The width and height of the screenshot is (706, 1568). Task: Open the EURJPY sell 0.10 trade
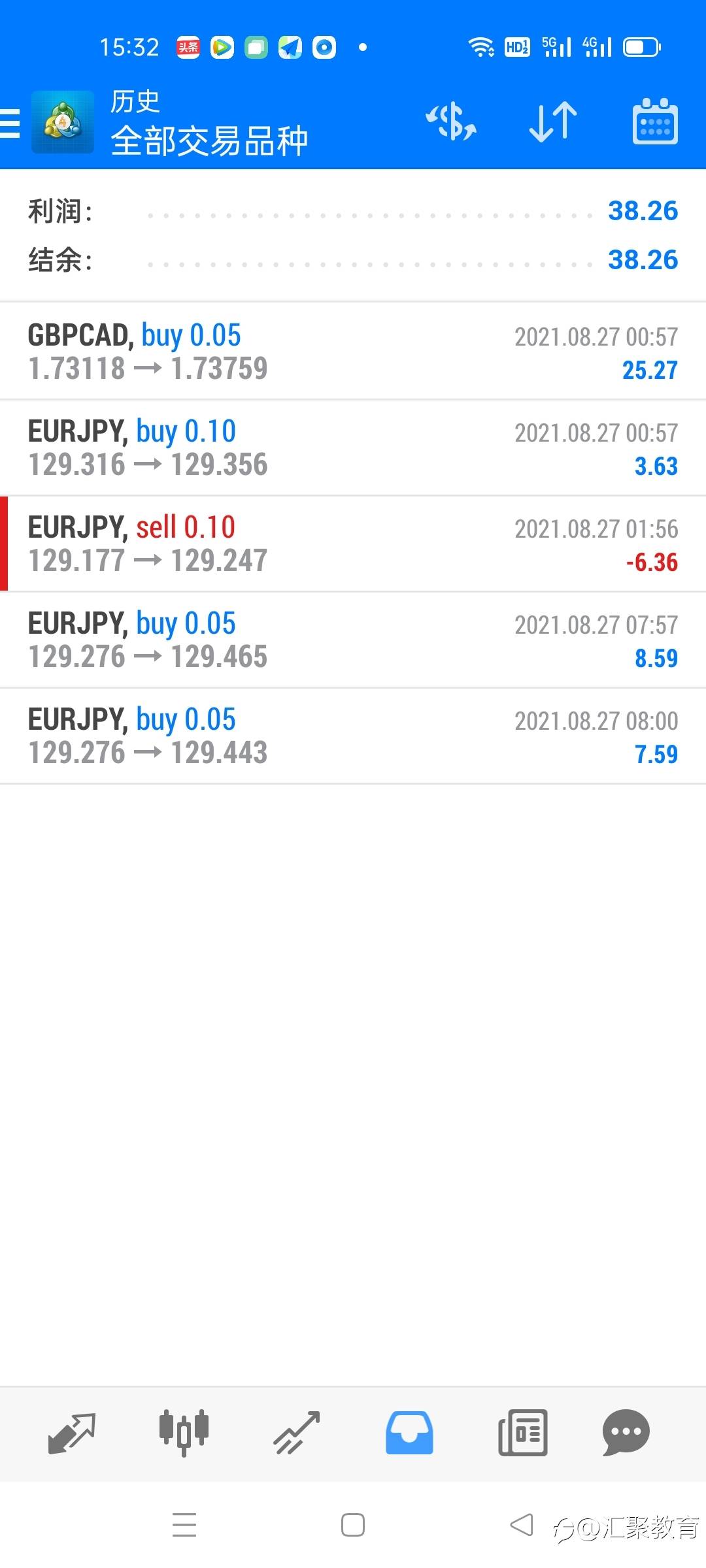(x=353, y=544)
